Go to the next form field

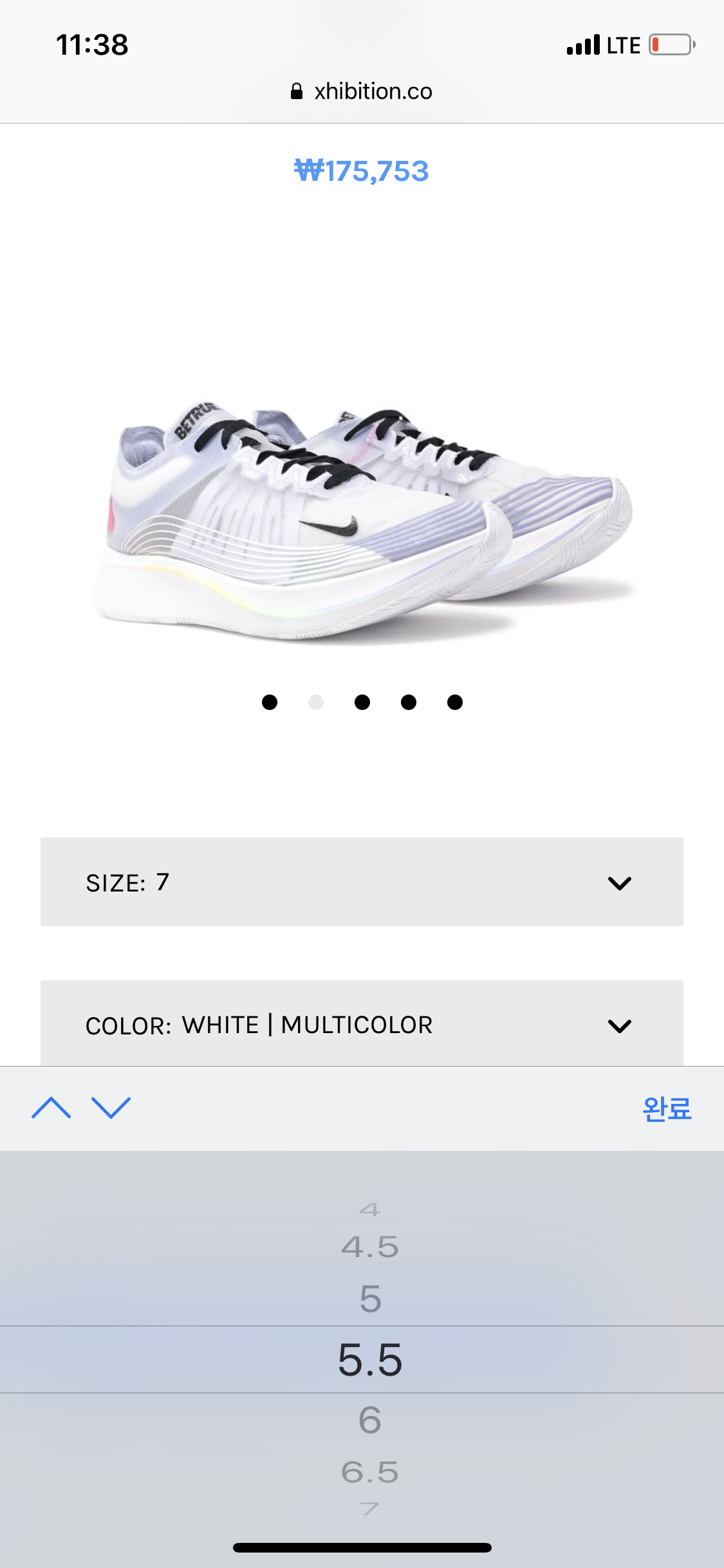tap(111, 1108)
